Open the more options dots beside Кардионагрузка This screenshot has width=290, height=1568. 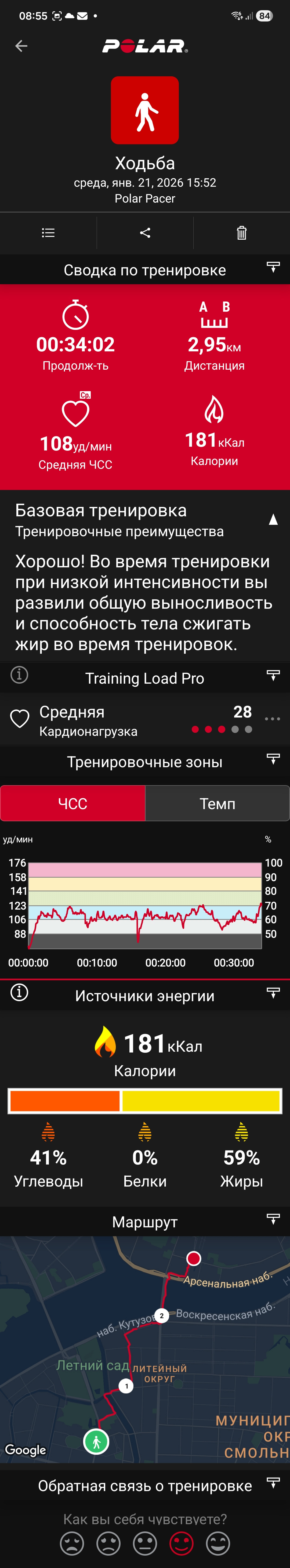coord(272,719)
